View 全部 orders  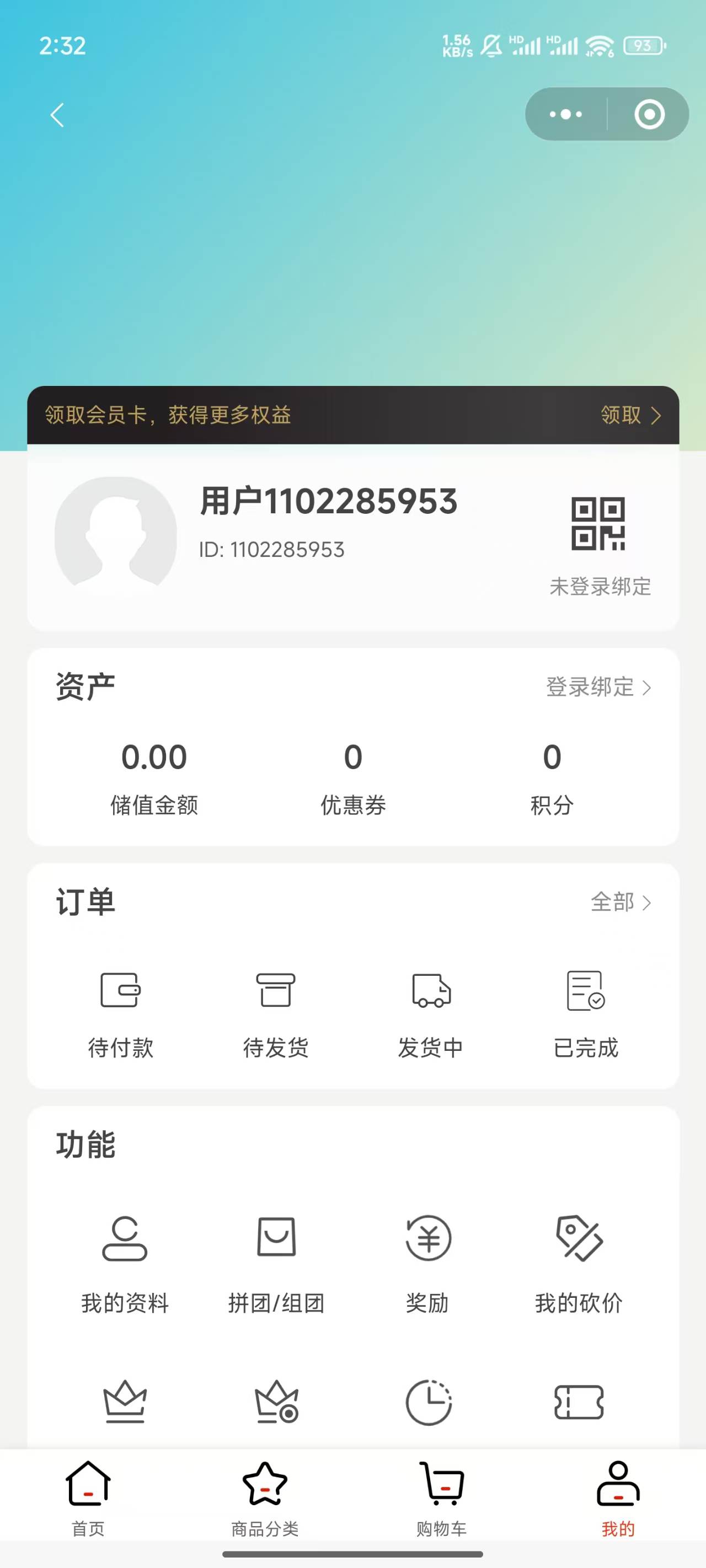(621, 902)
